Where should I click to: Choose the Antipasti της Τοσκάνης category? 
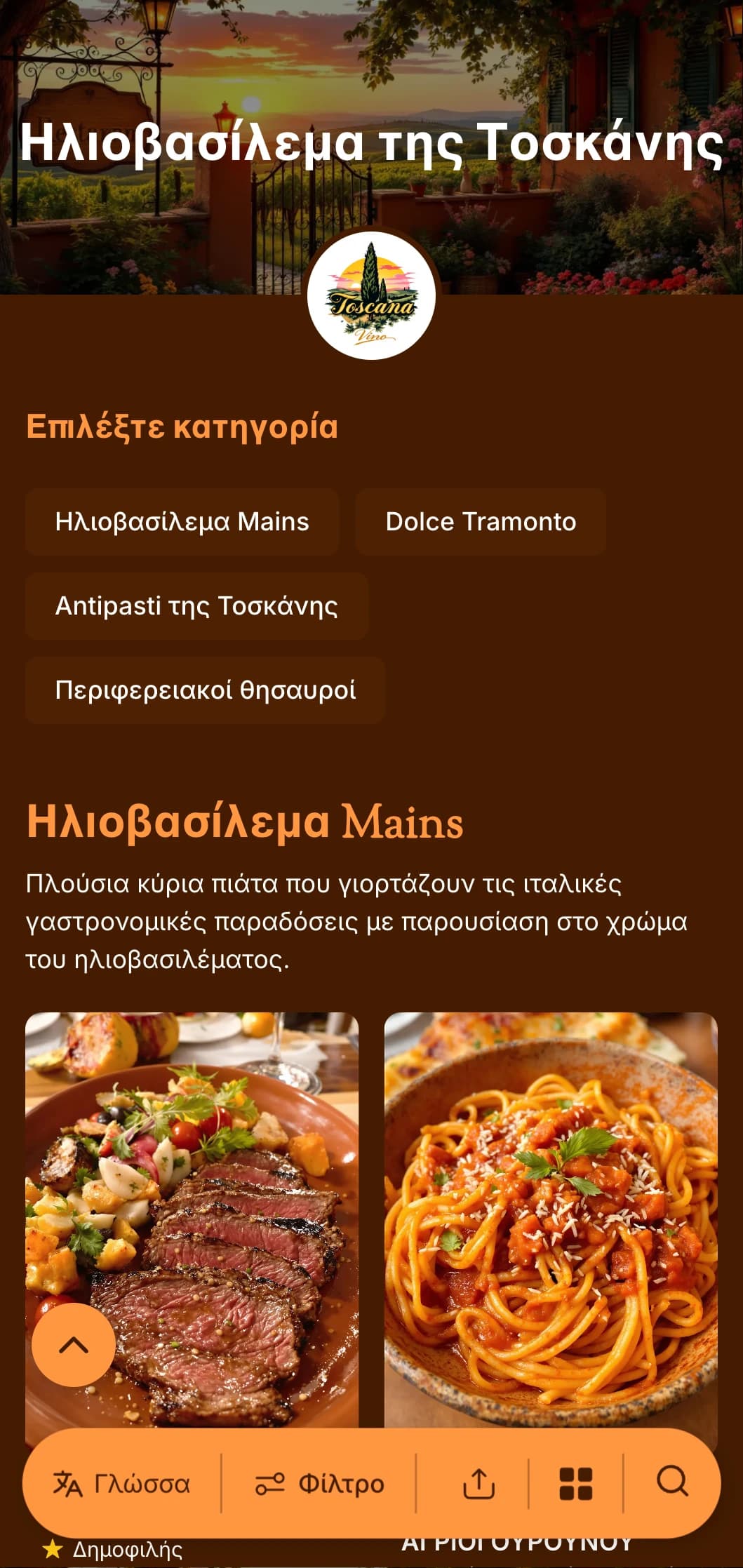pyautogui.click(x=197, y=606)
